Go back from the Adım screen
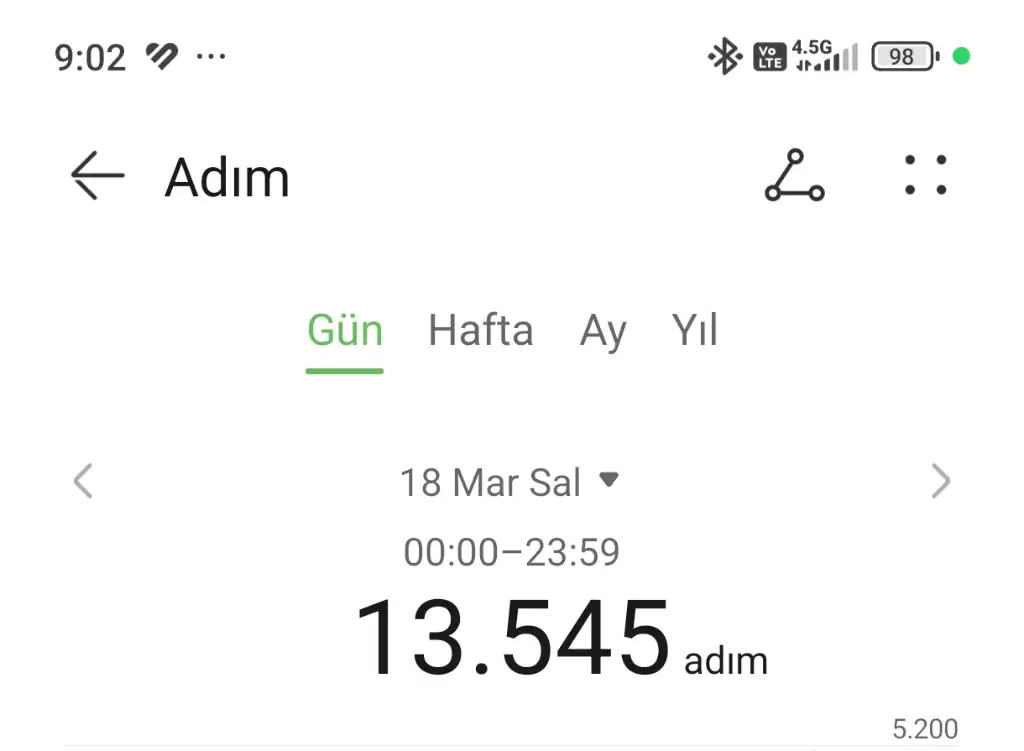 (x=97, y=177)
